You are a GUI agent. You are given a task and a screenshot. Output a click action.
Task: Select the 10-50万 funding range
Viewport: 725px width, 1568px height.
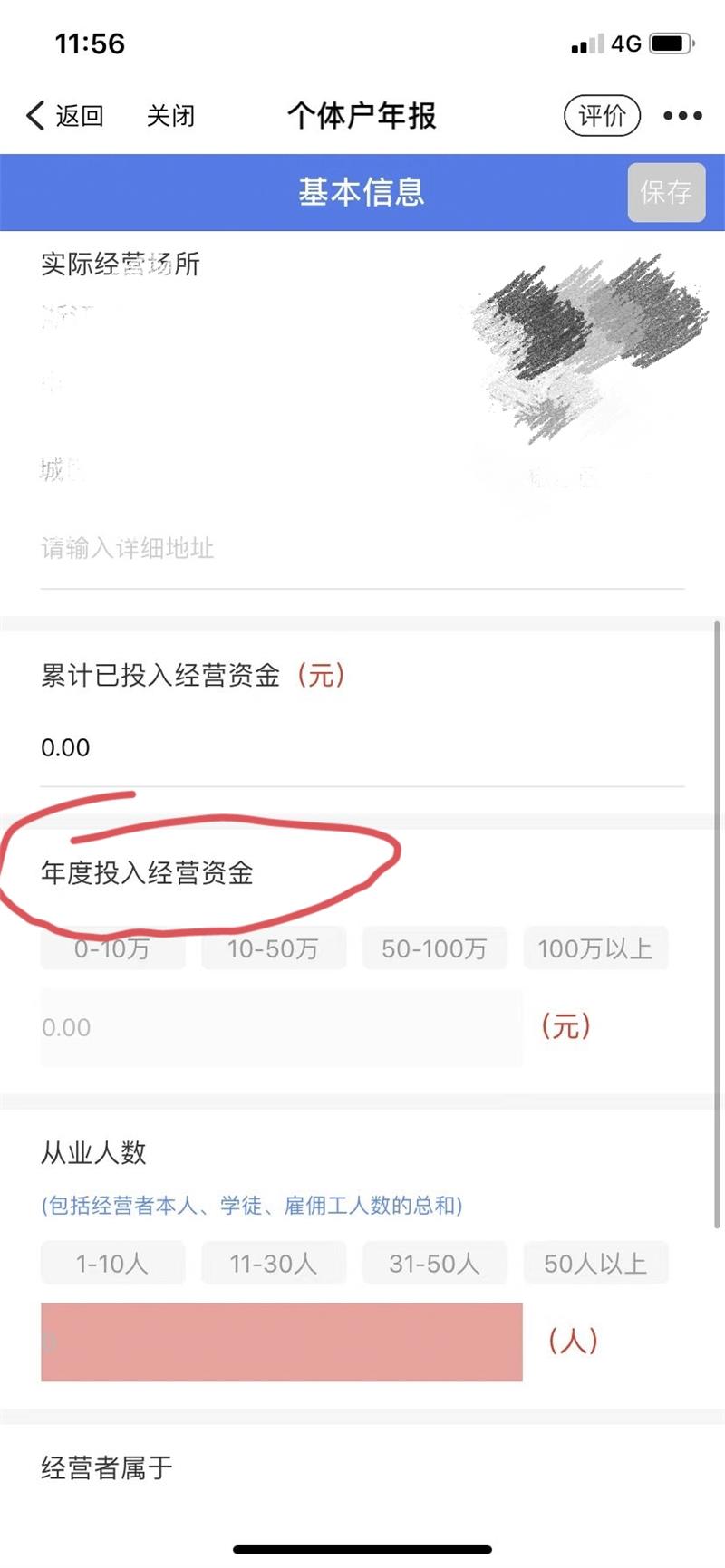[x=274, y=948]
